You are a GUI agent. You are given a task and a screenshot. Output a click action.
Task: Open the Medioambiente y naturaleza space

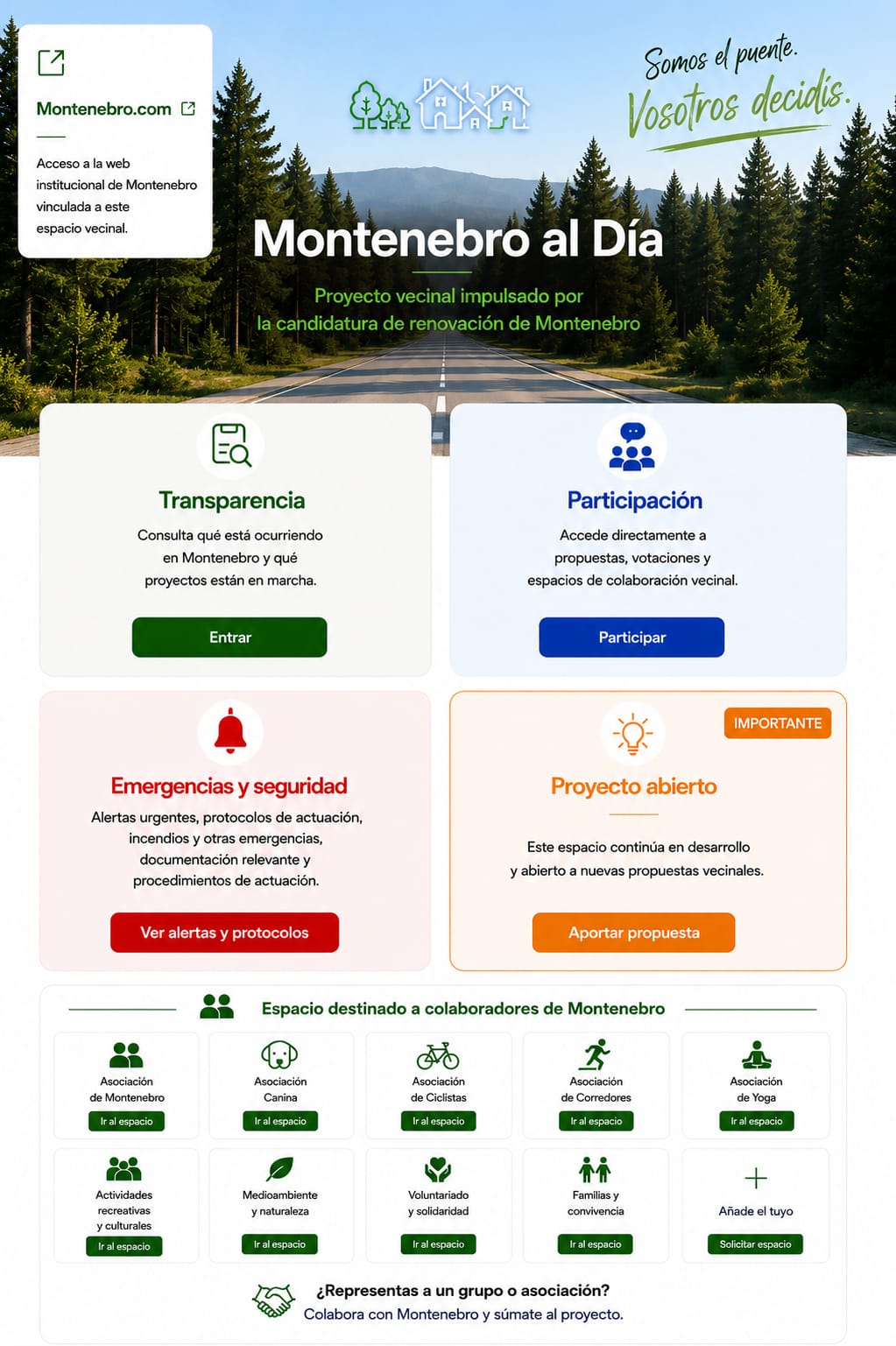tap(279, 1244)
